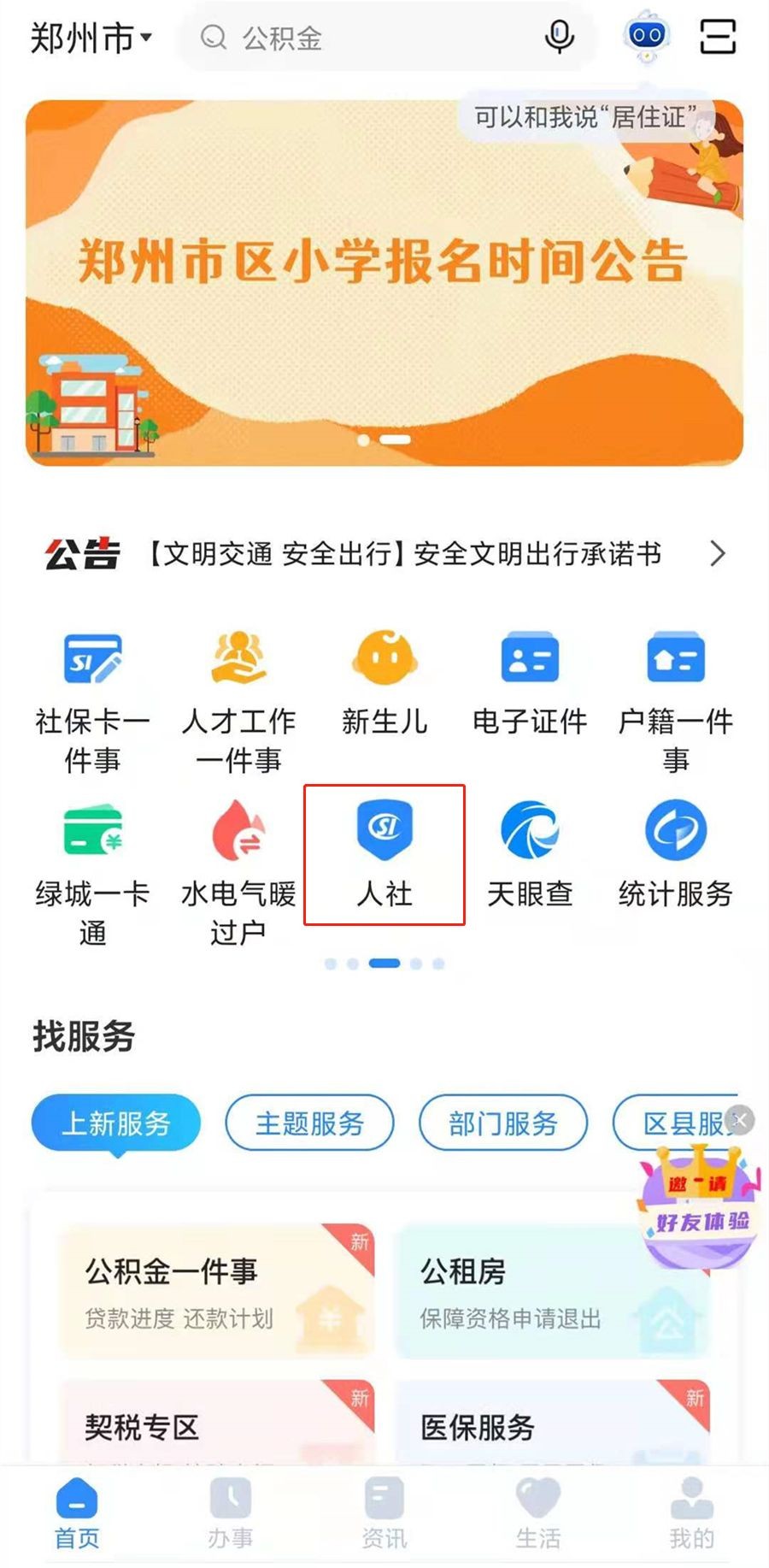The image size is (769, 1568).
Task: Open the 郑州市 city selector
Action: (90, 38)
